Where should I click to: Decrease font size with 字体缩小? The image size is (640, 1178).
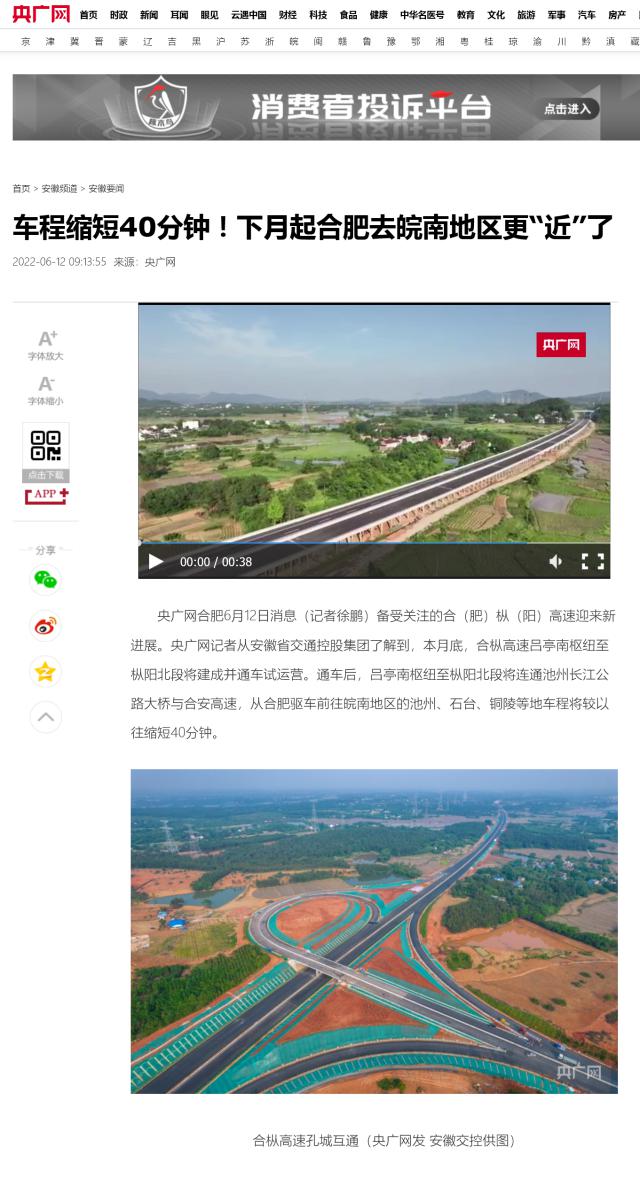[46, 389]
